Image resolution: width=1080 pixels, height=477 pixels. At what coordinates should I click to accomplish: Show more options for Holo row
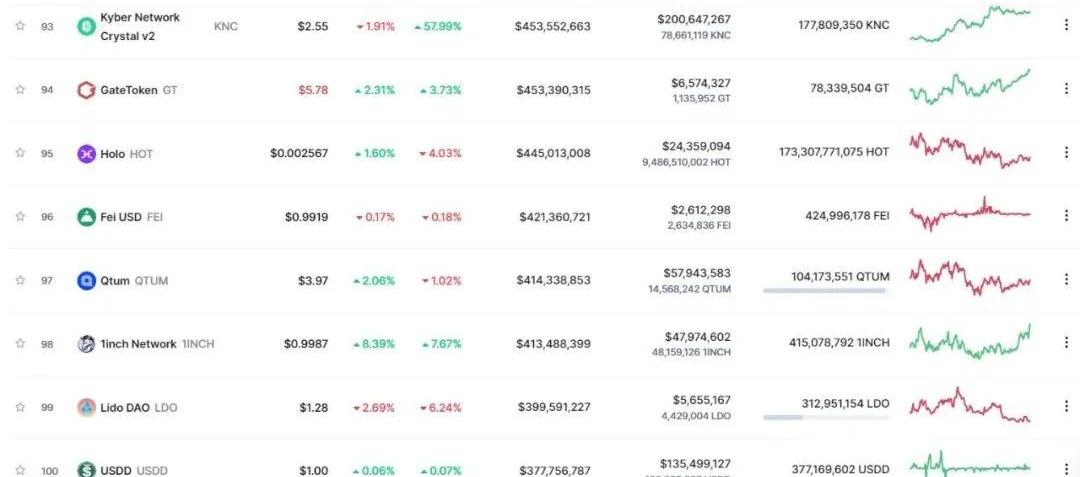(x=1066, y=153)
